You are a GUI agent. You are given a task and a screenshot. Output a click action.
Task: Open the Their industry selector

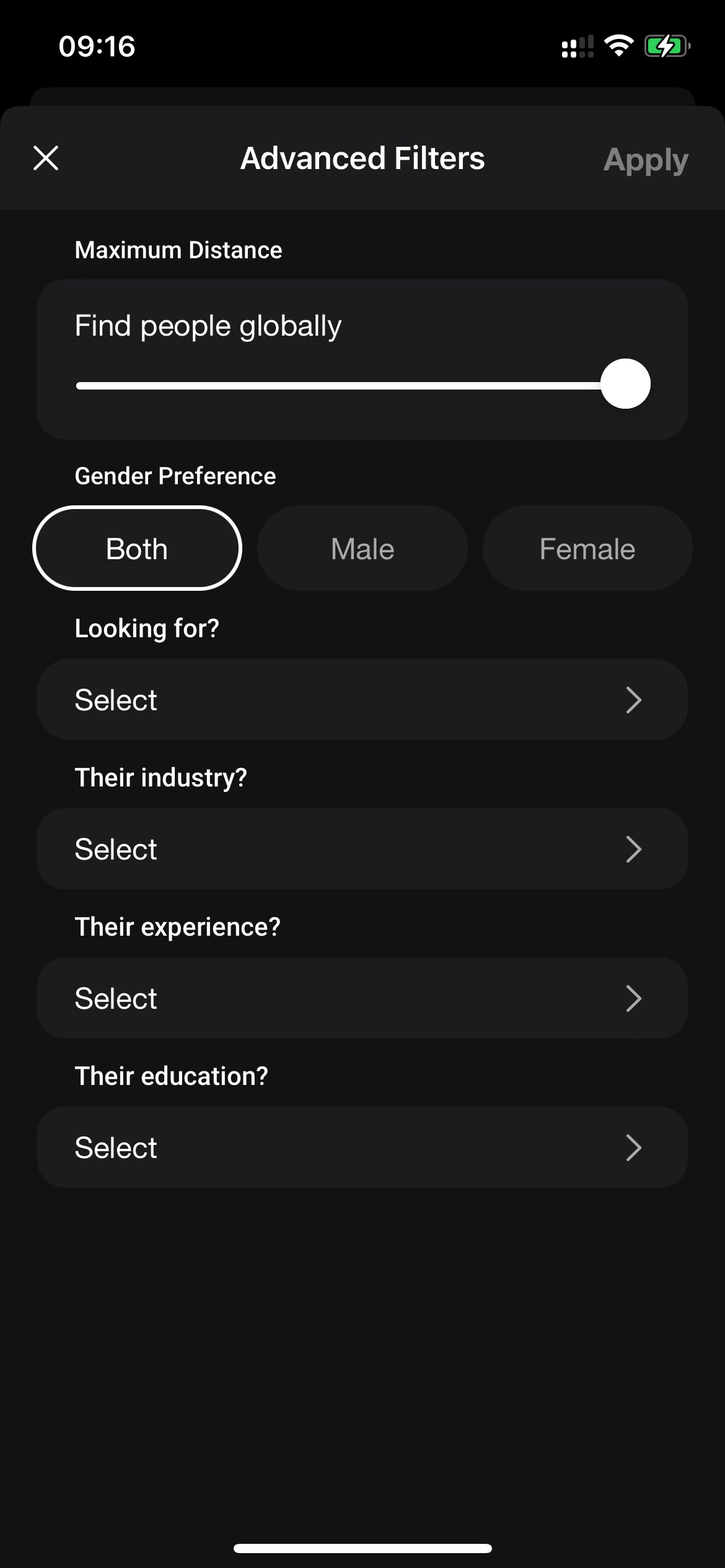pos(362,849)
